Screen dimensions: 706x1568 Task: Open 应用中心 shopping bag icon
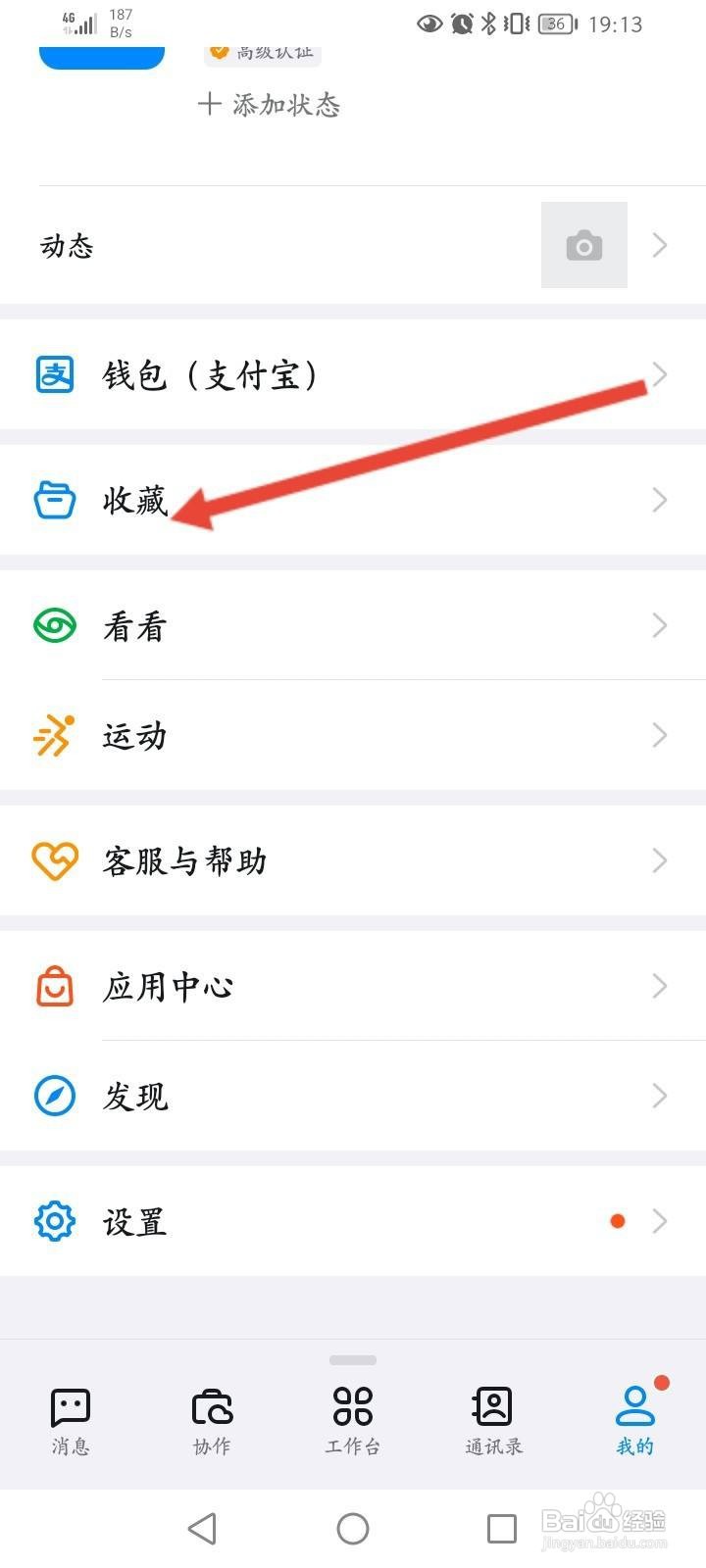click(x=54, y=987)
